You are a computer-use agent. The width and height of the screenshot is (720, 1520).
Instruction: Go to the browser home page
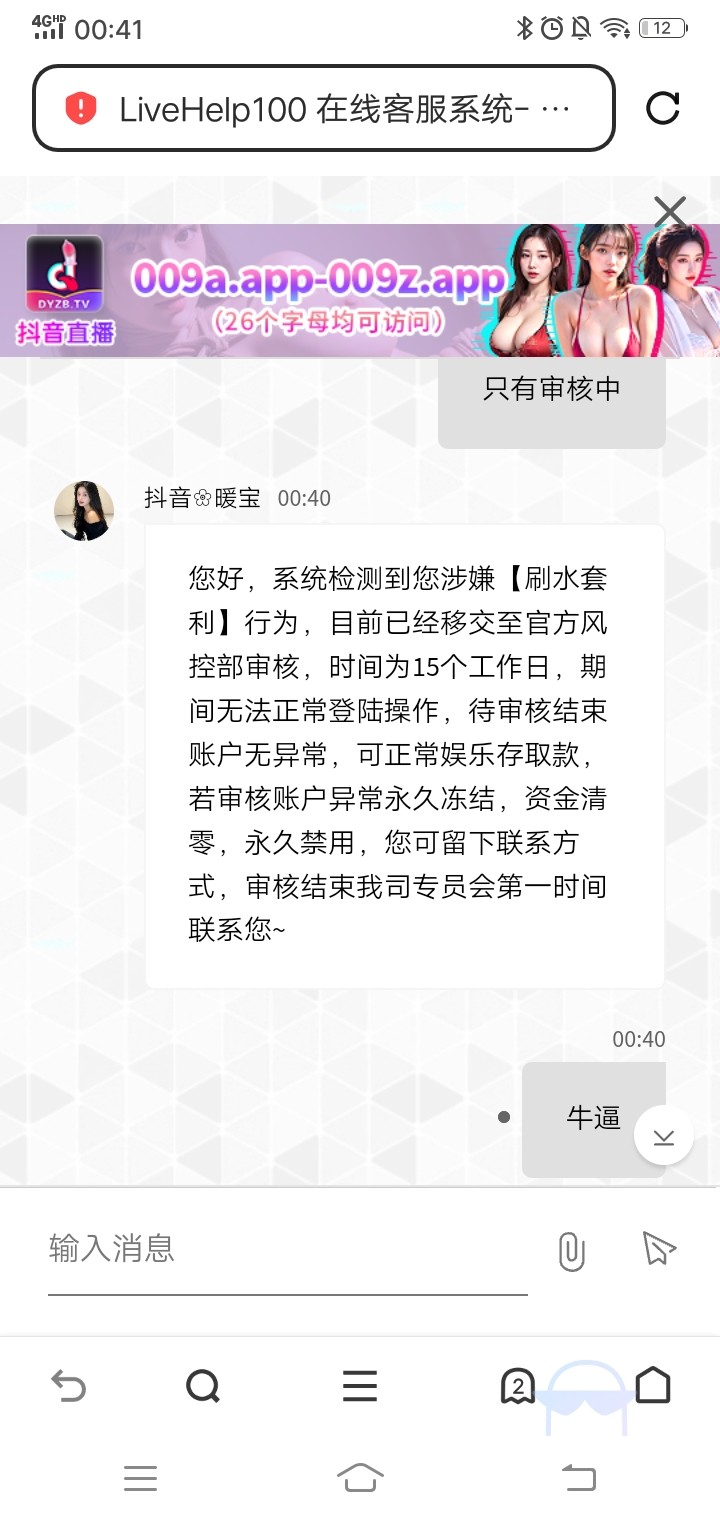coord(653,1386)
